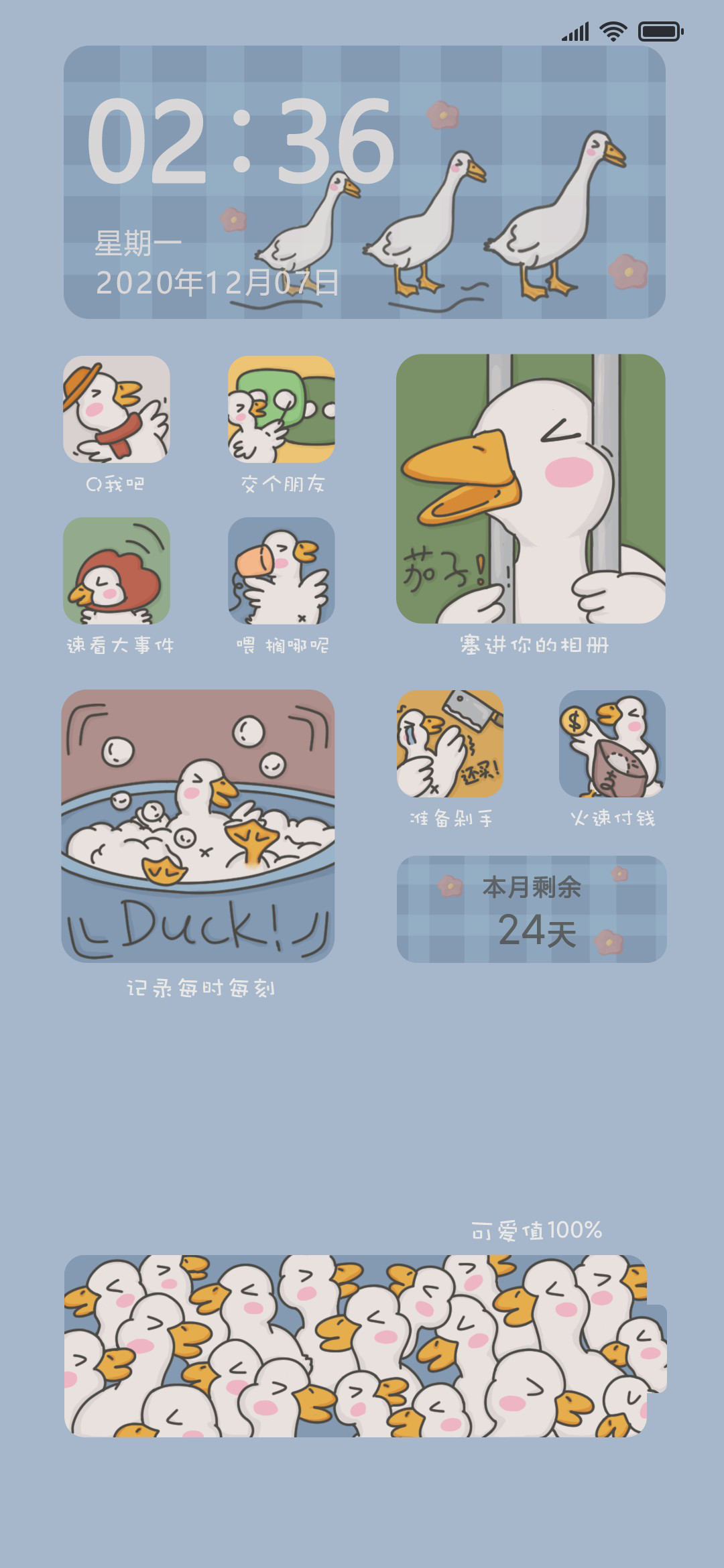Open the 本月剩余 24天 widget
Image resolution: width=724 pixels, height=1568 pixels.
tap(532, 909)
